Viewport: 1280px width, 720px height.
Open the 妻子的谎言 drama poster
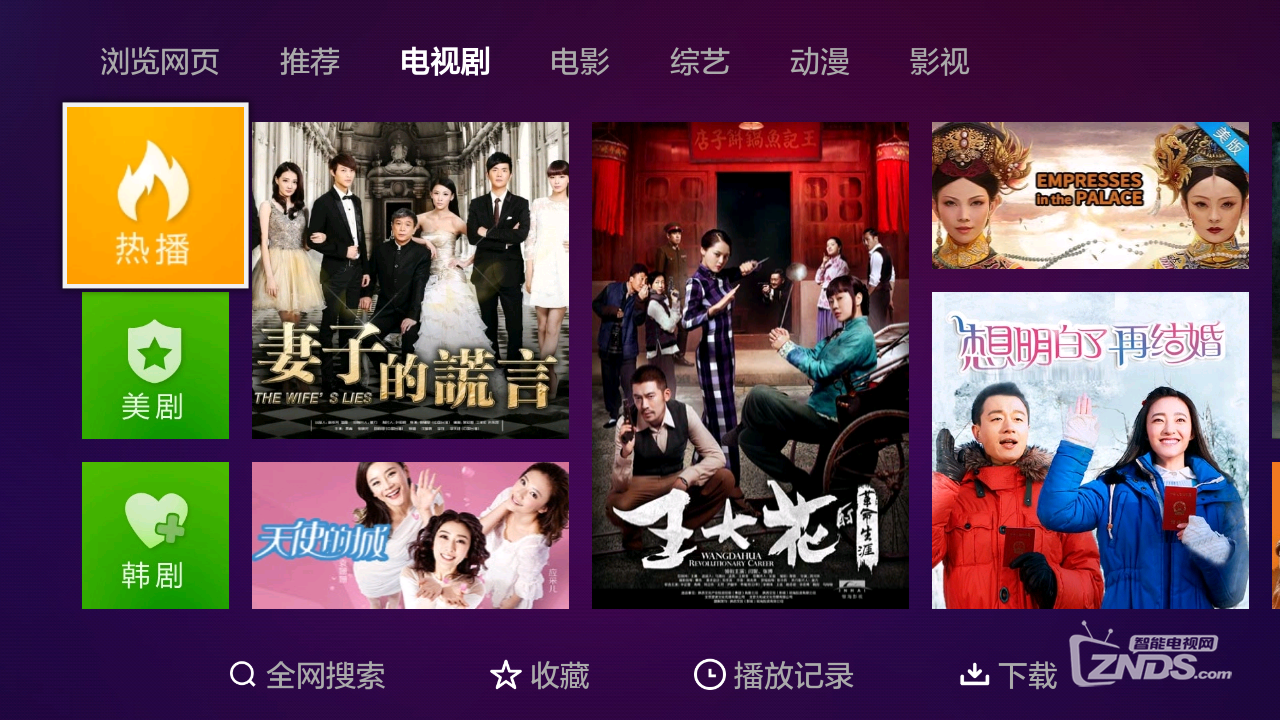[x=410, y=280]
